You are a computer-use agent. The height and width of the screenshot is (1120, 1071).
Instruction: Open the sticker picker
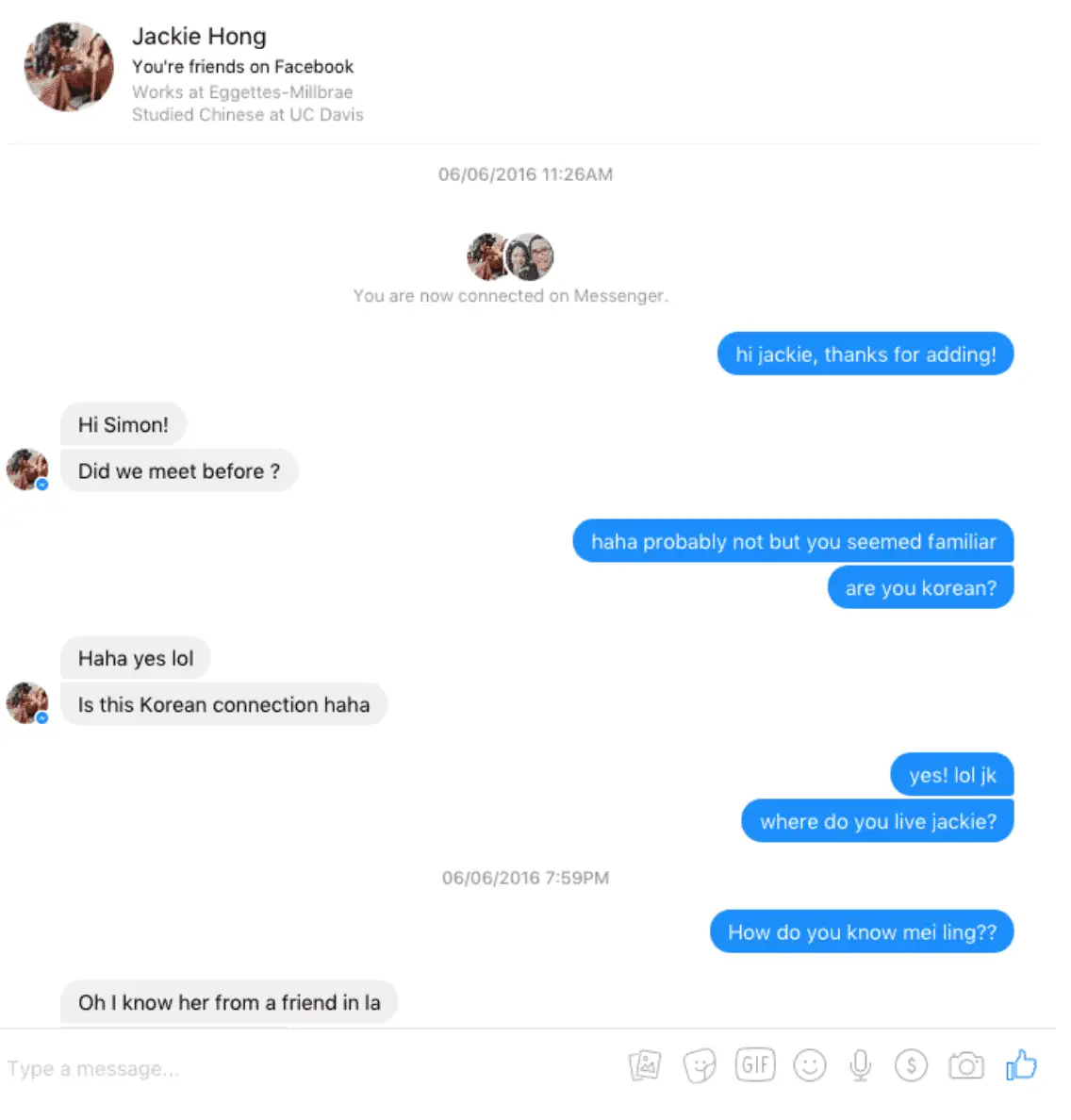(700, 1066)
